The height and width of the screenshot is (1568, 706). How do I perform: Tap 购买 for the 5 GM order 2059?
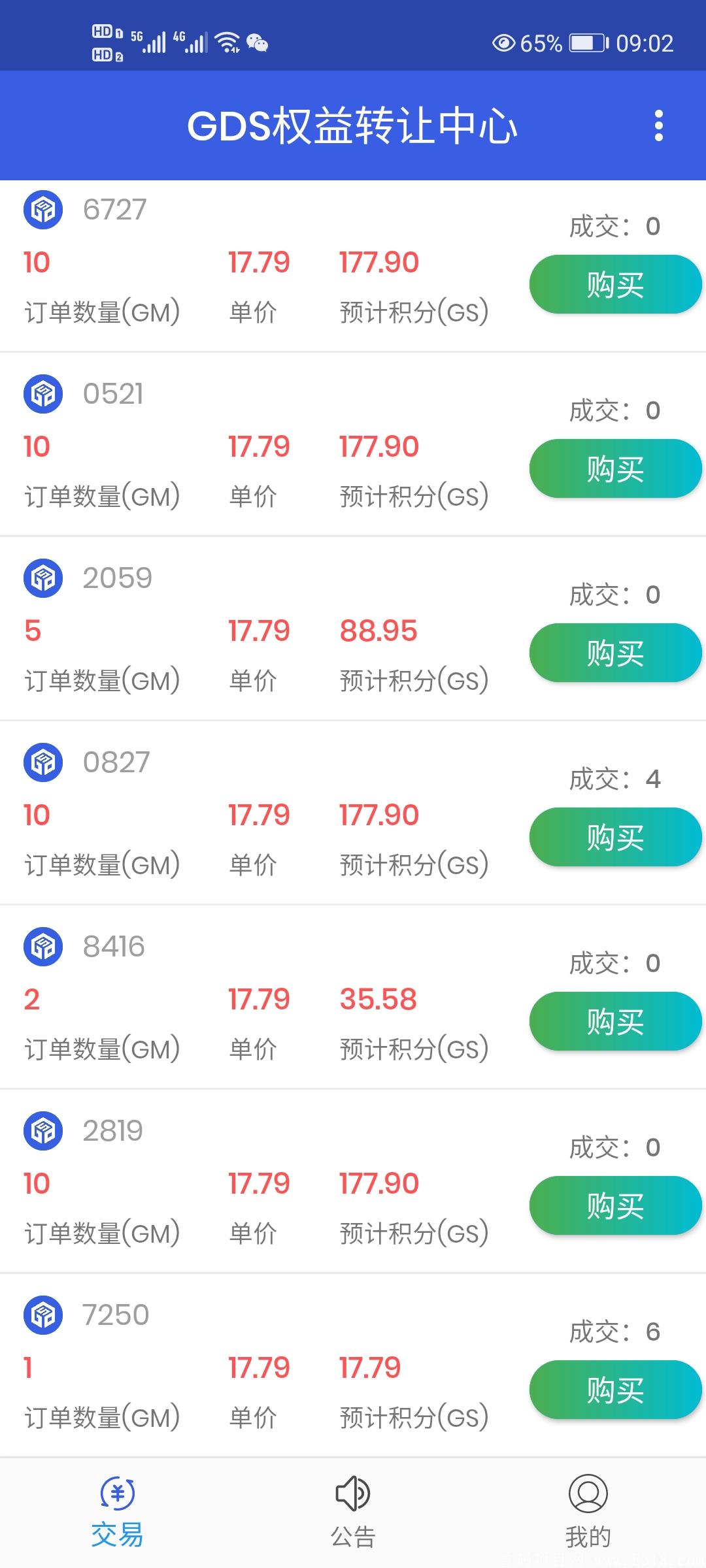[x=614, y=651]
